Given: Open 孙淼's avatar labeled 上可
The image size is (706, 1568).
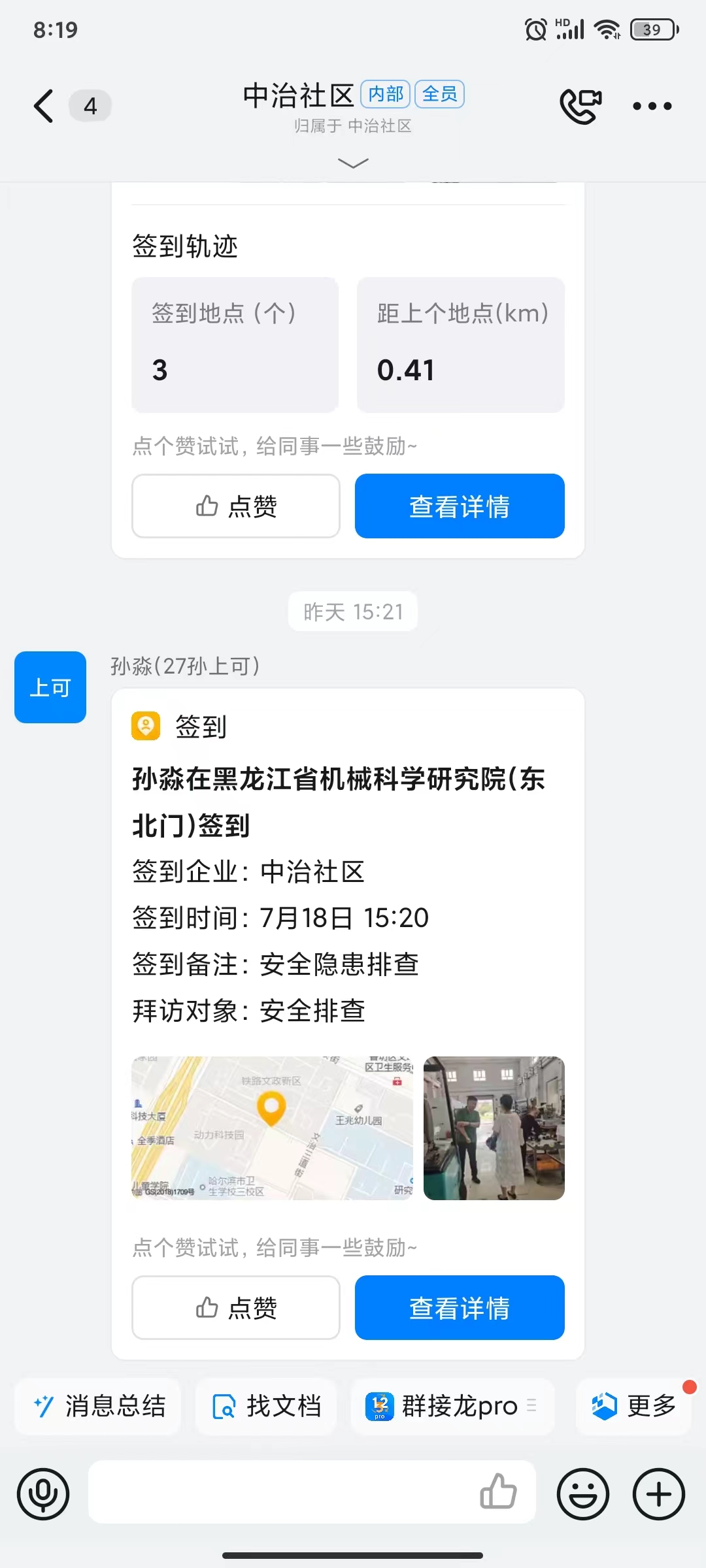Looking at the screenshot, I should pos(50,687).
